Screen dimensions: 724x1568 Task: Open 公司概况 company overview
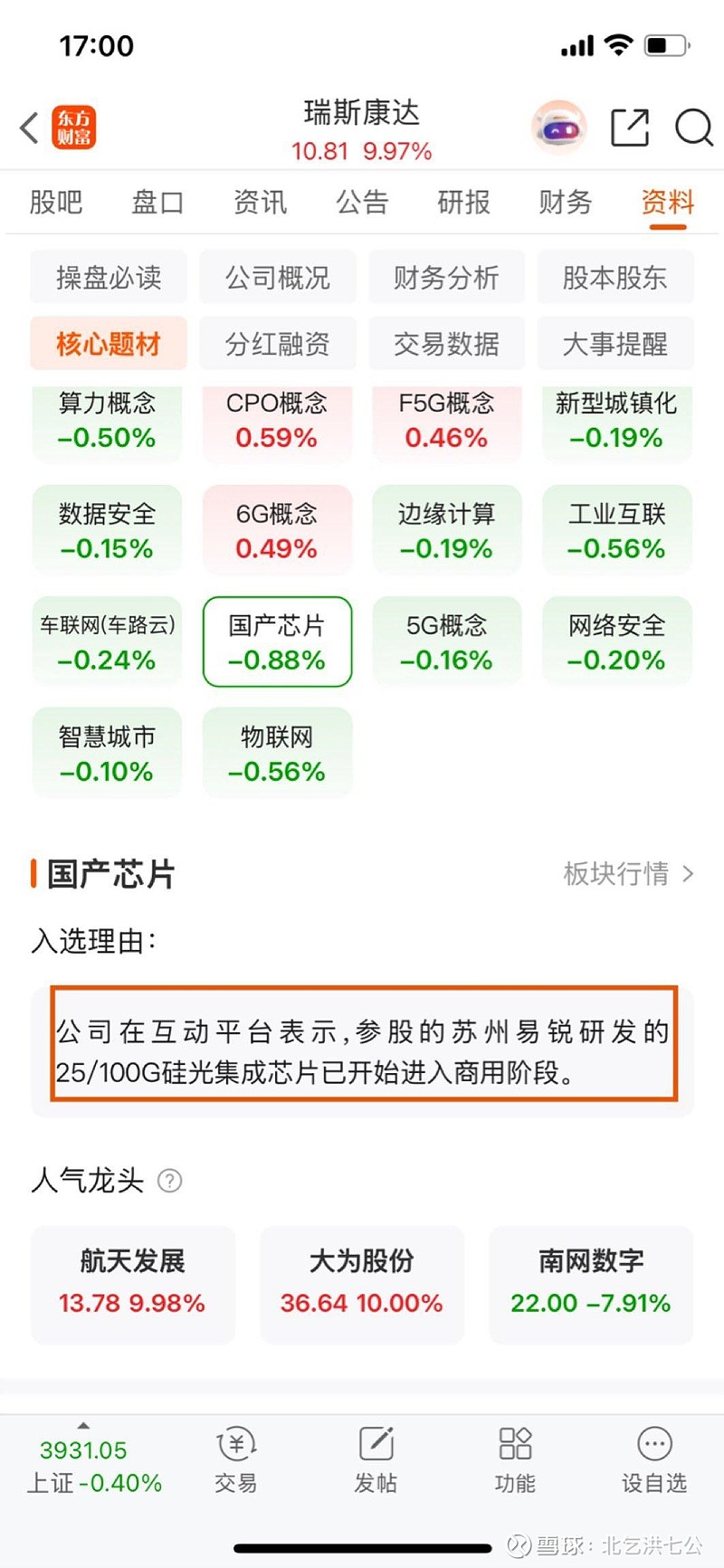click(277, 277)
